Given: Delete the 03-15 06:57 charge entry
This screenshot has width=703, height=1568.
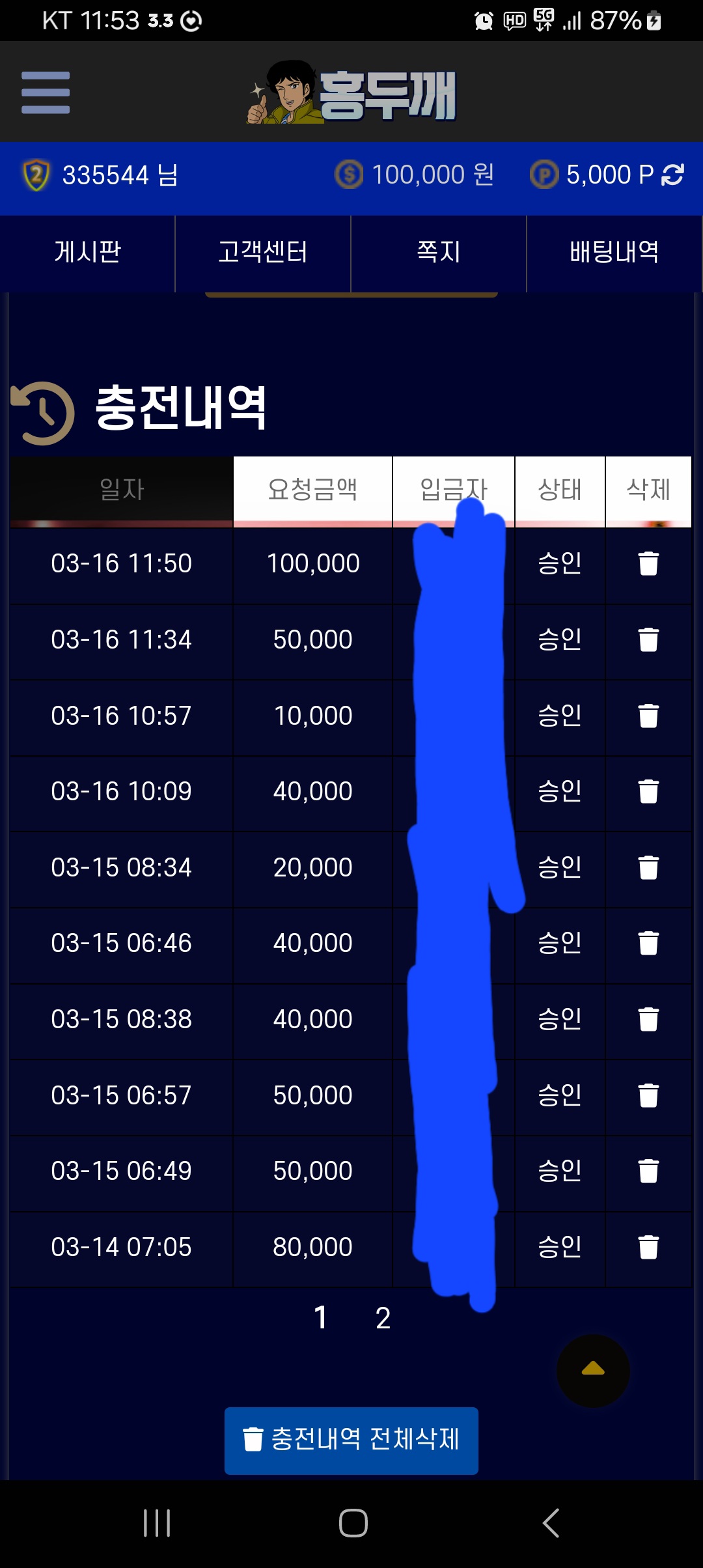Looking at the screenshot, I should click(648, 1096).
